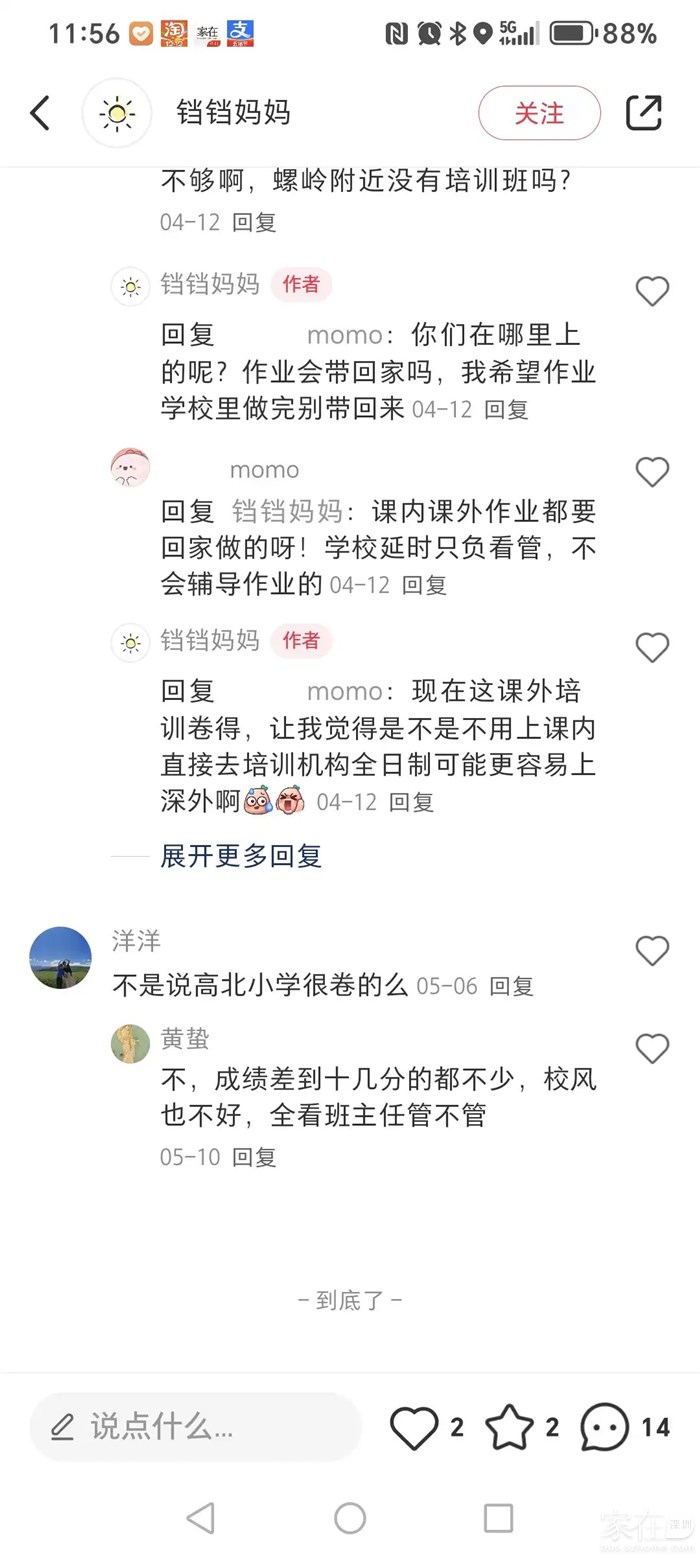This screenshot has width=700, height=1555.
Task: Like 洋洋's comment about 高北小学
Action: point(652,950)
